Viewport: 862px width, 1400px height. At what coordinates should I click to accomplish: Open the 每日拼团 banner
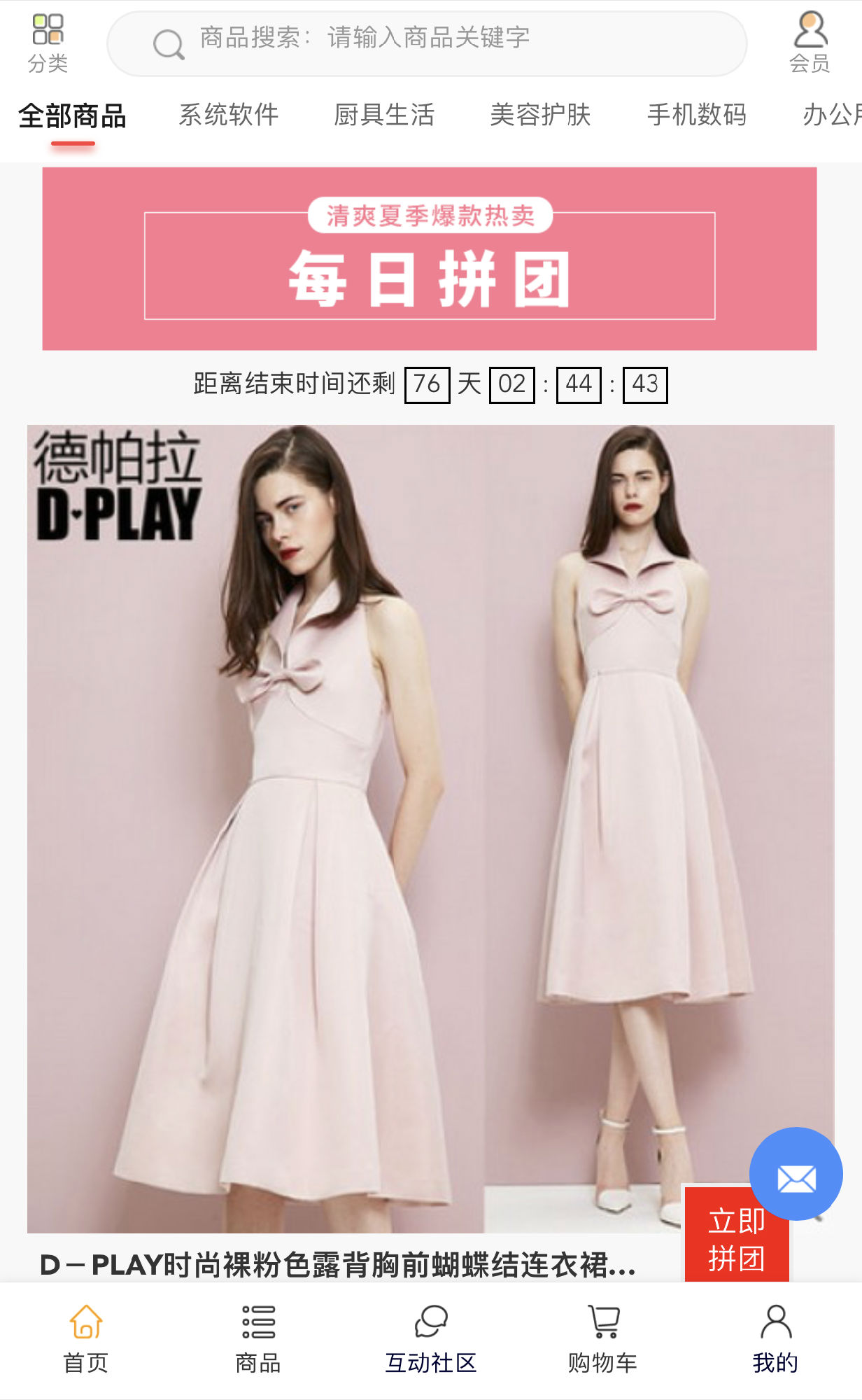point(429,259)
